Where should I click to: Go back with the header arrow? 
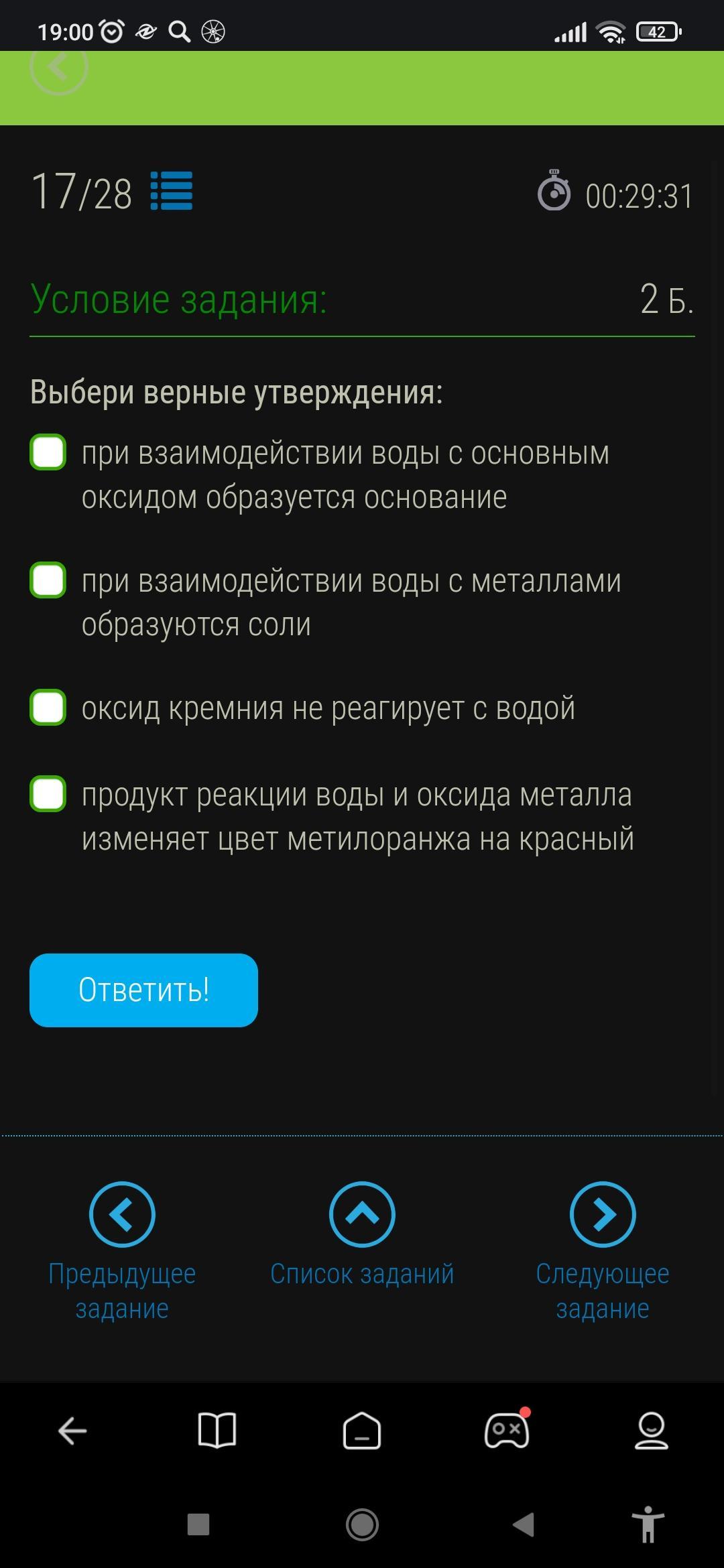click(x=59, y=67)
